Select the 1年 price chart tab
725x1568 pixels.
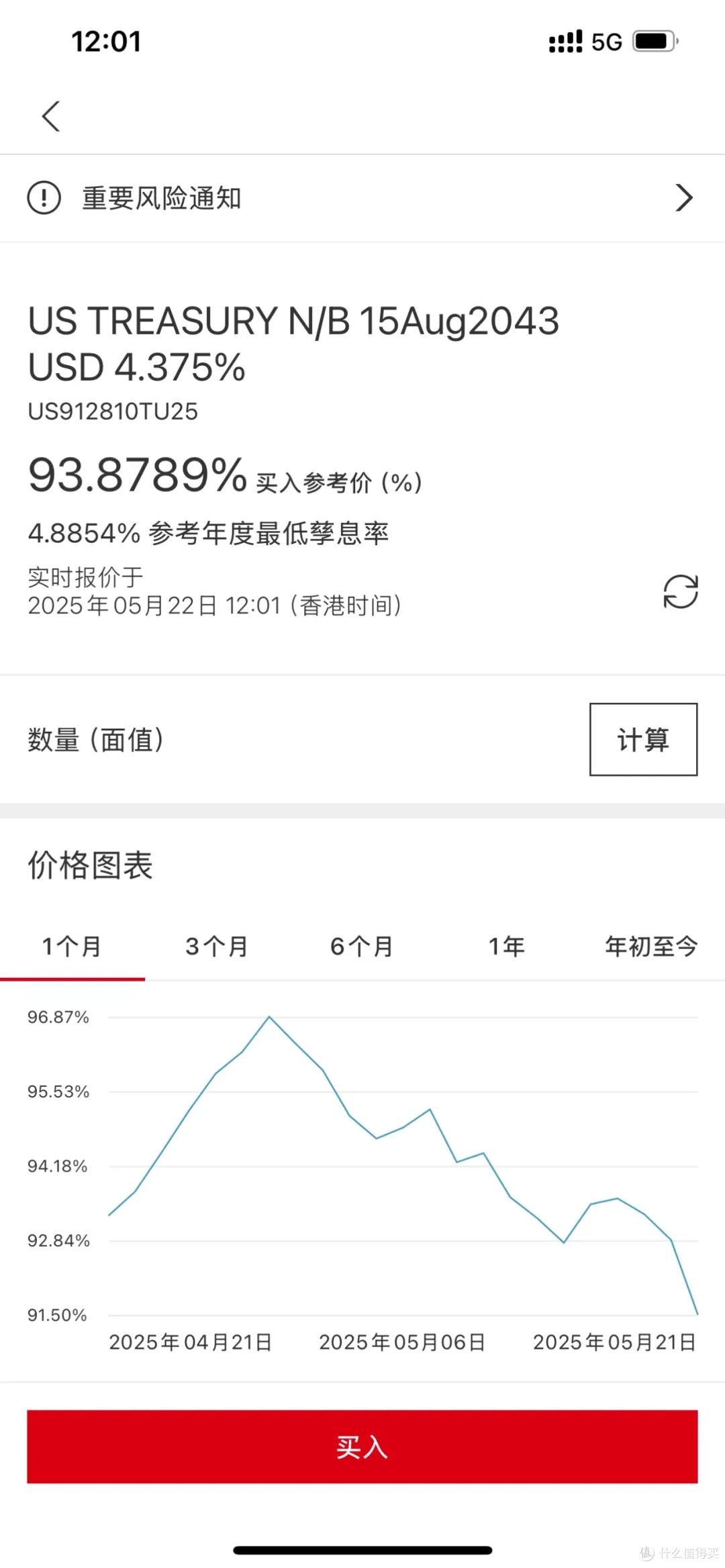pos(506,946)
